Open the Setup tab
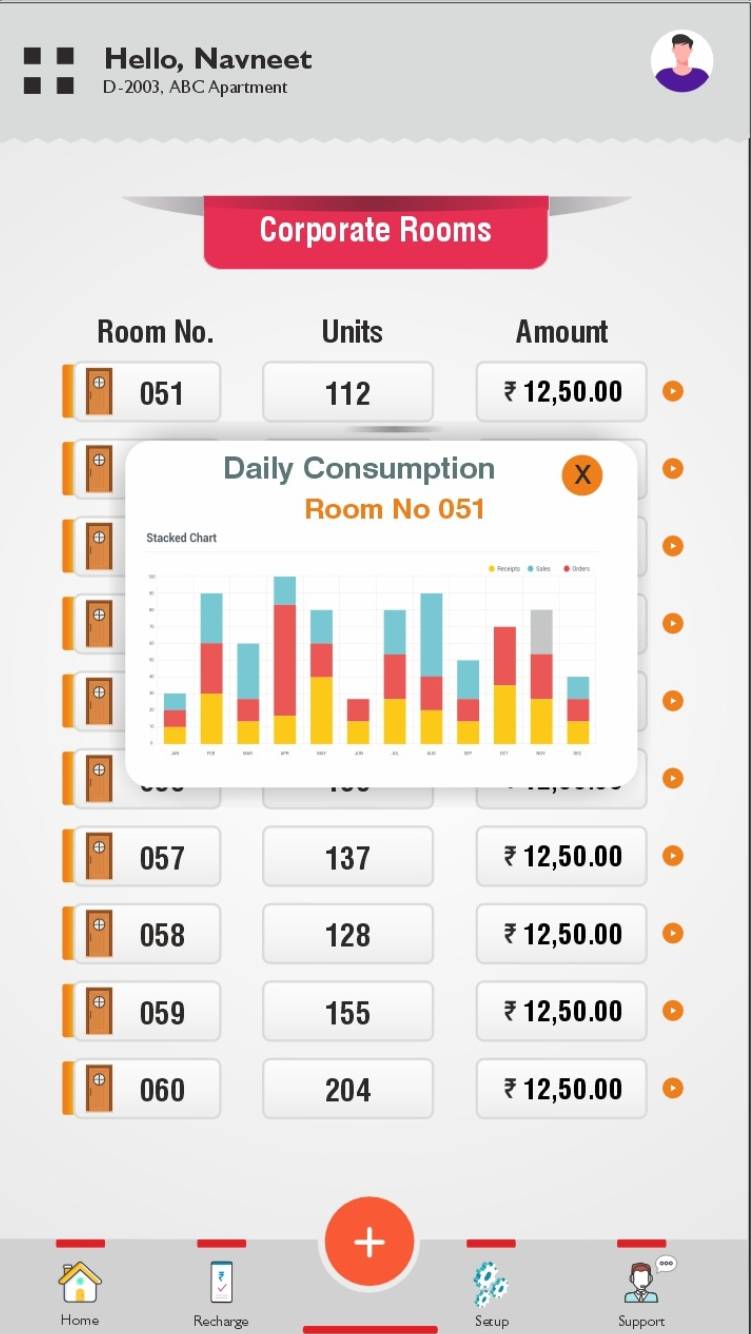The height and width of the screenshot is (1334, 751). pos(491,1292)
